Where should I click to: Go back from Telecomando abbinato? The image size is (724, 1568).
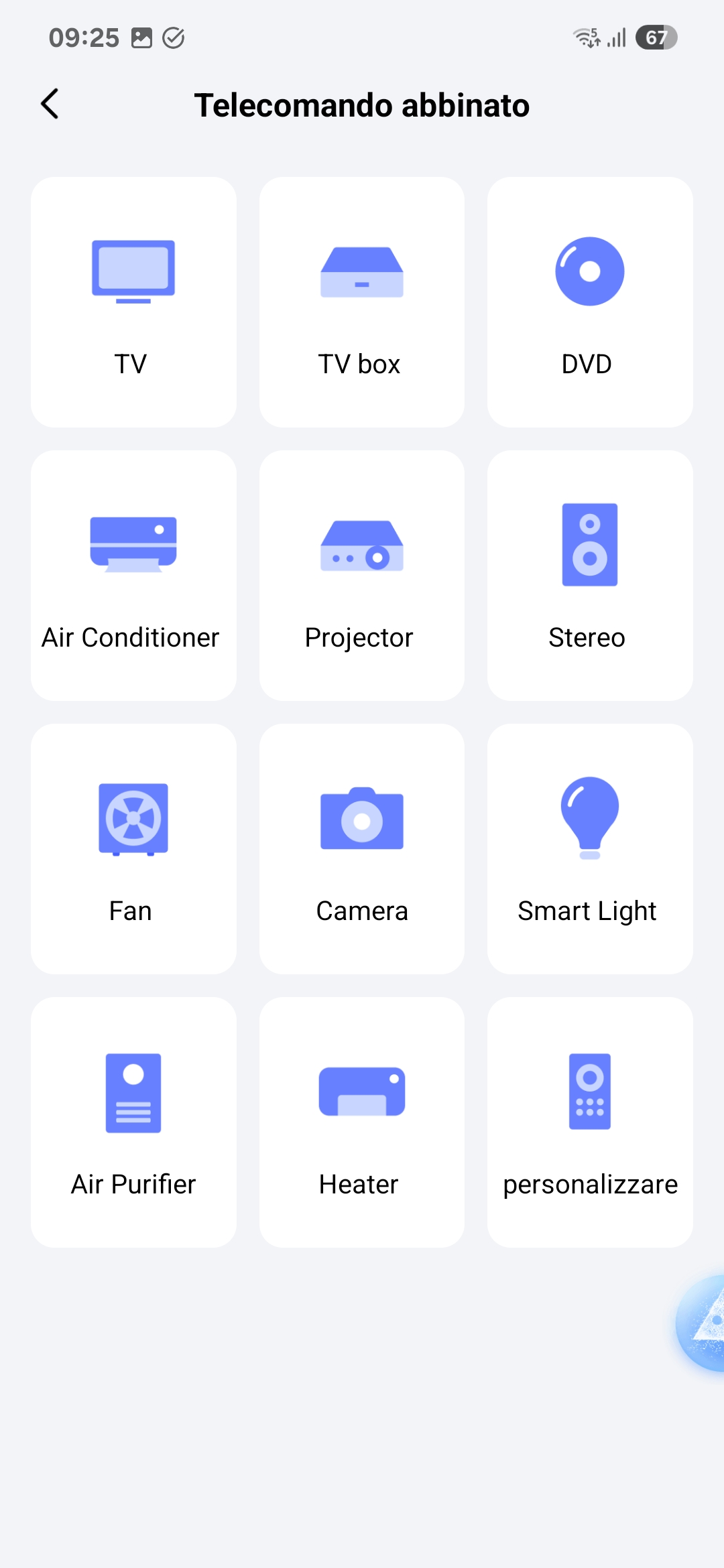(50, 105)
